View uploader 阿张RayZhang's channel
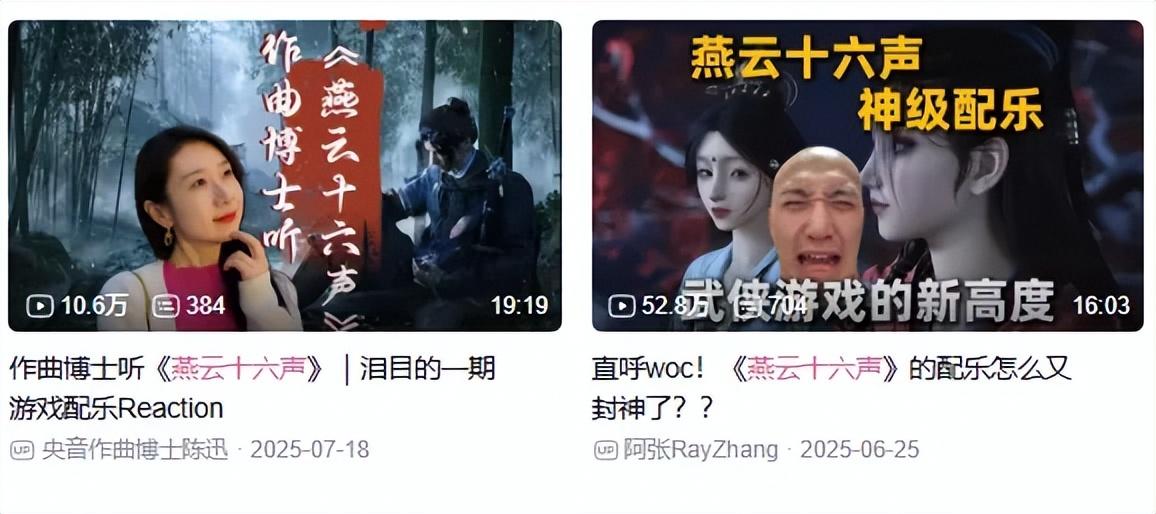The image size is (1156, 514). click(700, 450)
